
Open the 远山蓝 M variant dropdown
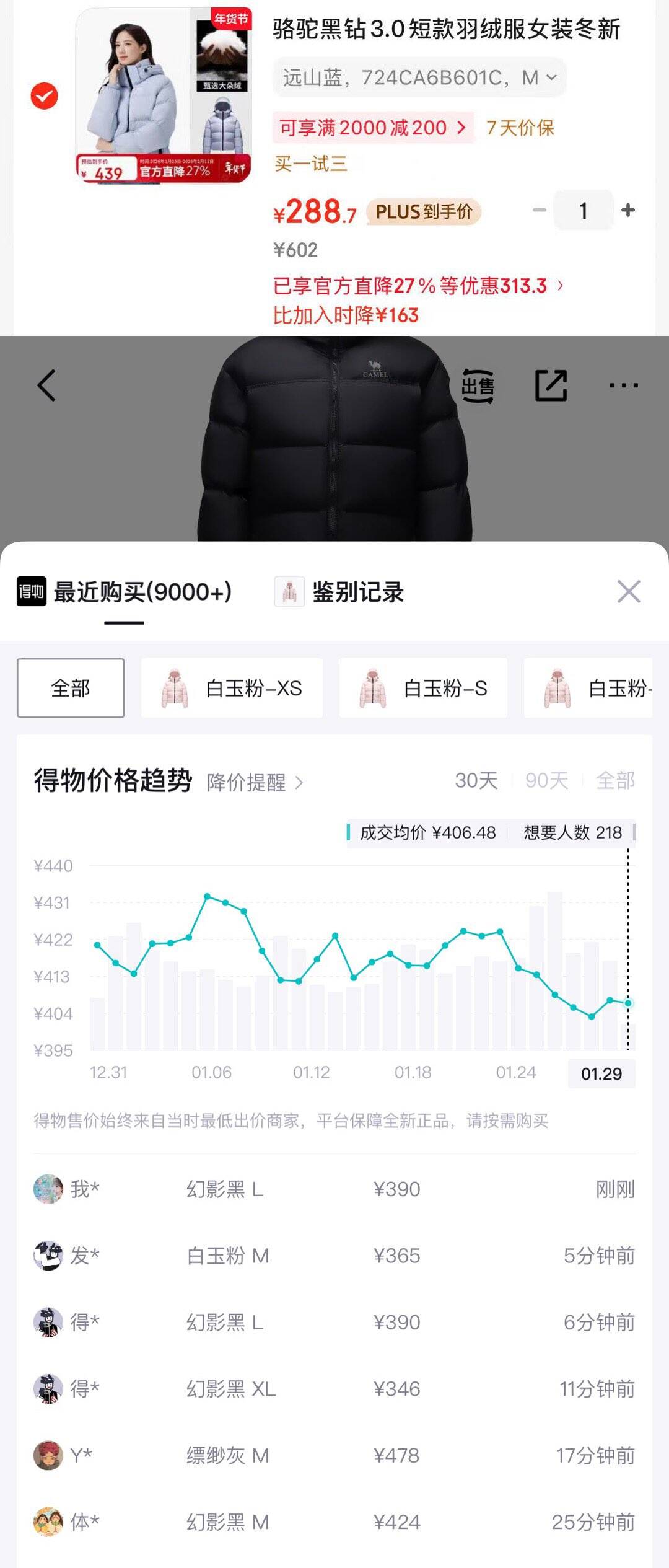(419, 77)
